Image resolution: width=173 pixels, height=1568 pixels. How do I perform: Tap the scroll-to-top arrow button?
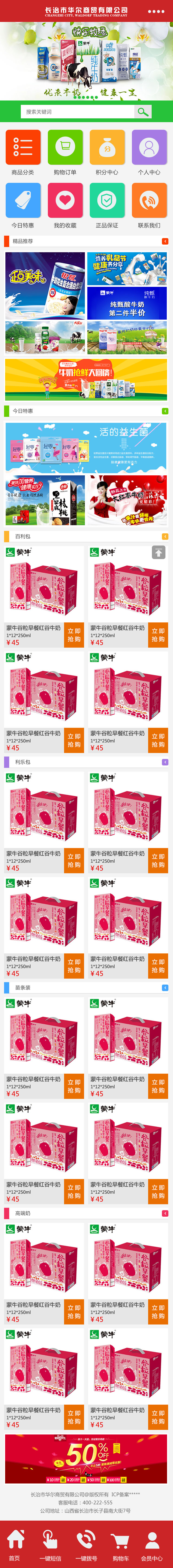click(x=158, y=552)
